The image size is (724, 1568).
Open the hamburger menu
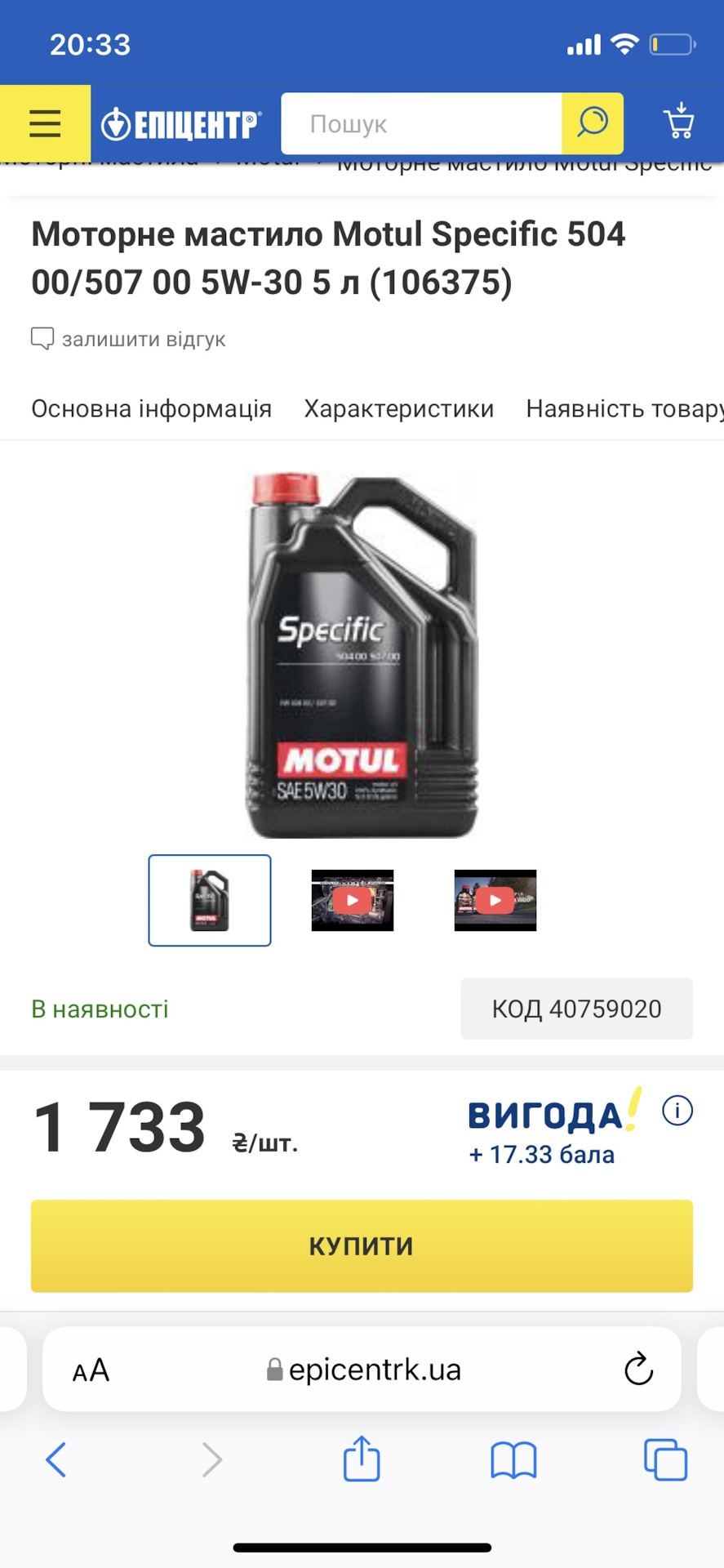pyautogui.click(x=45, y=123)
